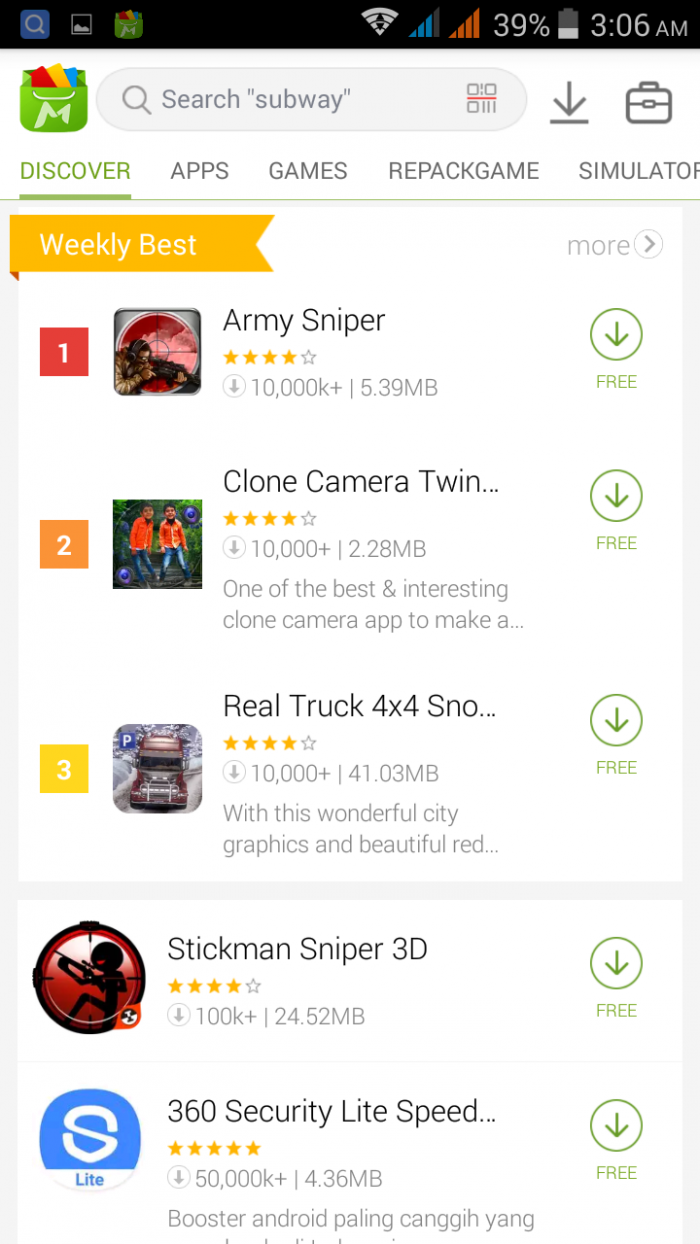The image size is (700, 1244).
Task: Switch to the GAMES tab
Action: (x=307, y=171)
